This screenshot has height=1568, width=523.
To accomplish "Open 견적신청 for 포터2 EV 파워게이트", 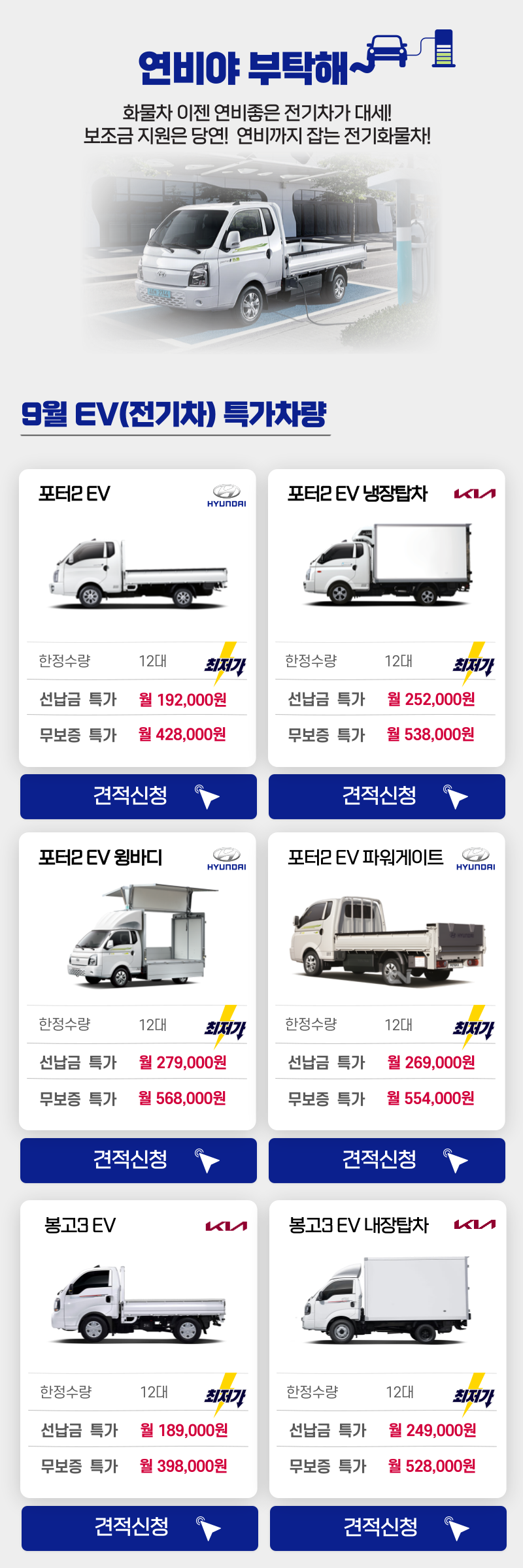I will click(387, 1160).
